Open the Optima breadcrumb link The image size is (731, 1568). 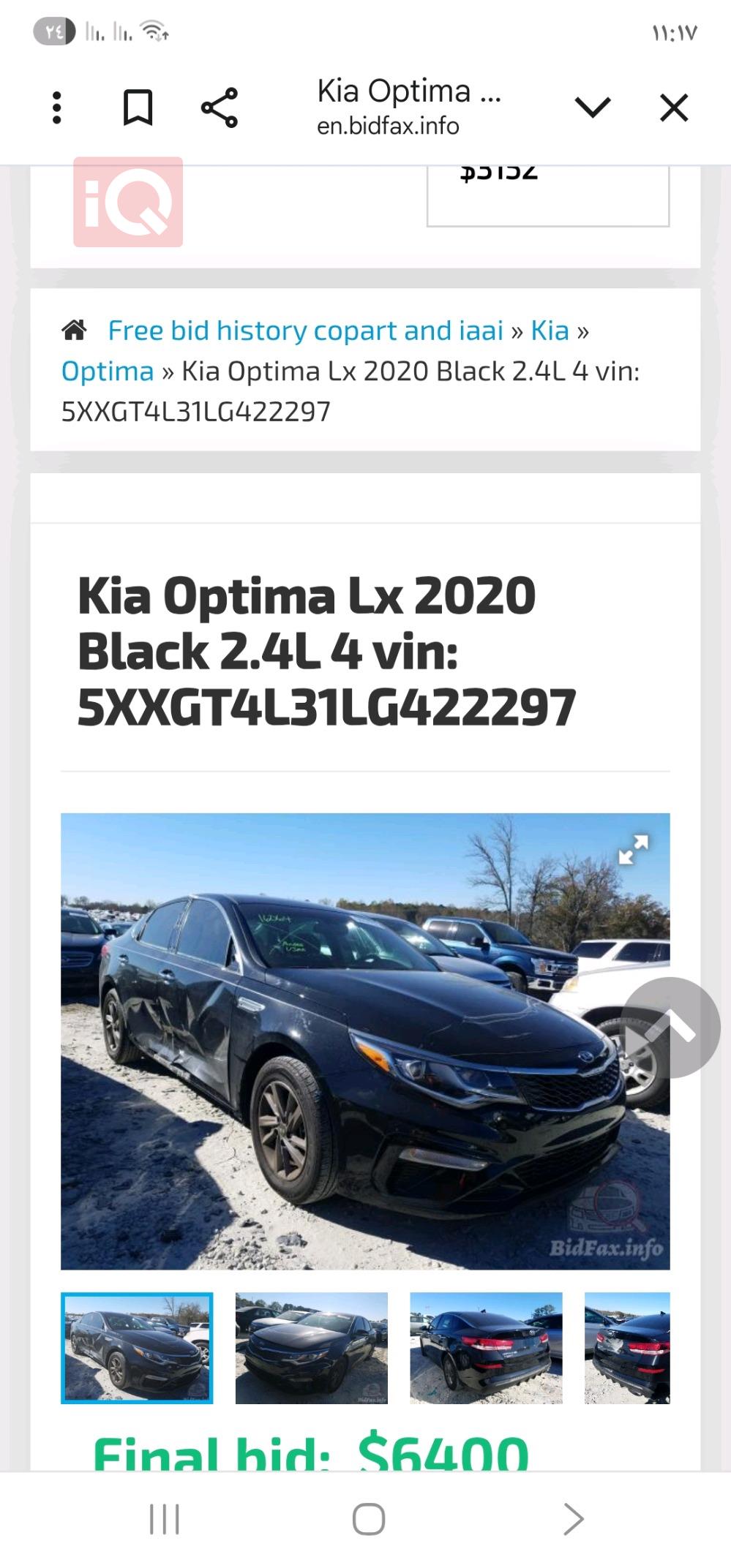click(x=108, y=372)
